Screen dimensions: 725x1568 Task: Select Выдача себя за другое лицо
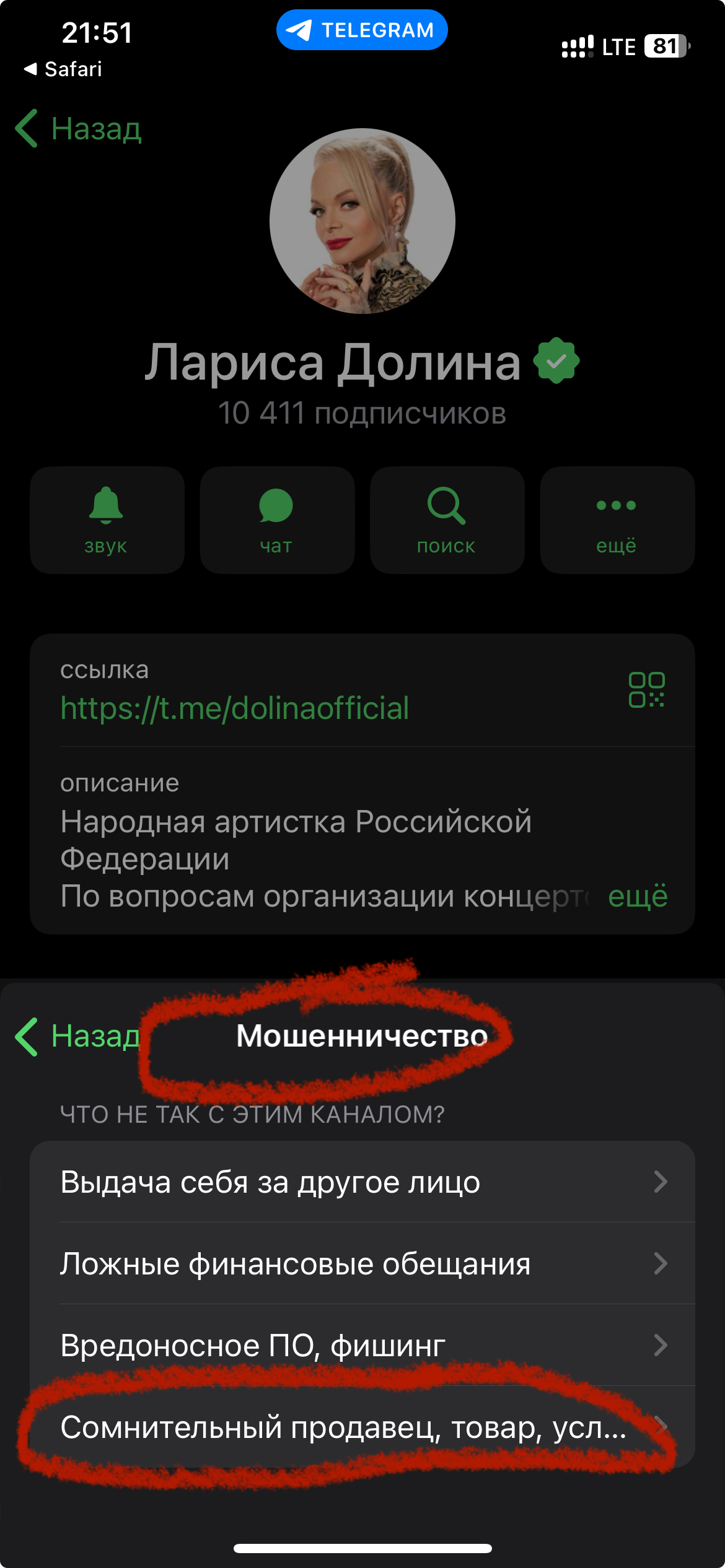(x=362, y=1182)
